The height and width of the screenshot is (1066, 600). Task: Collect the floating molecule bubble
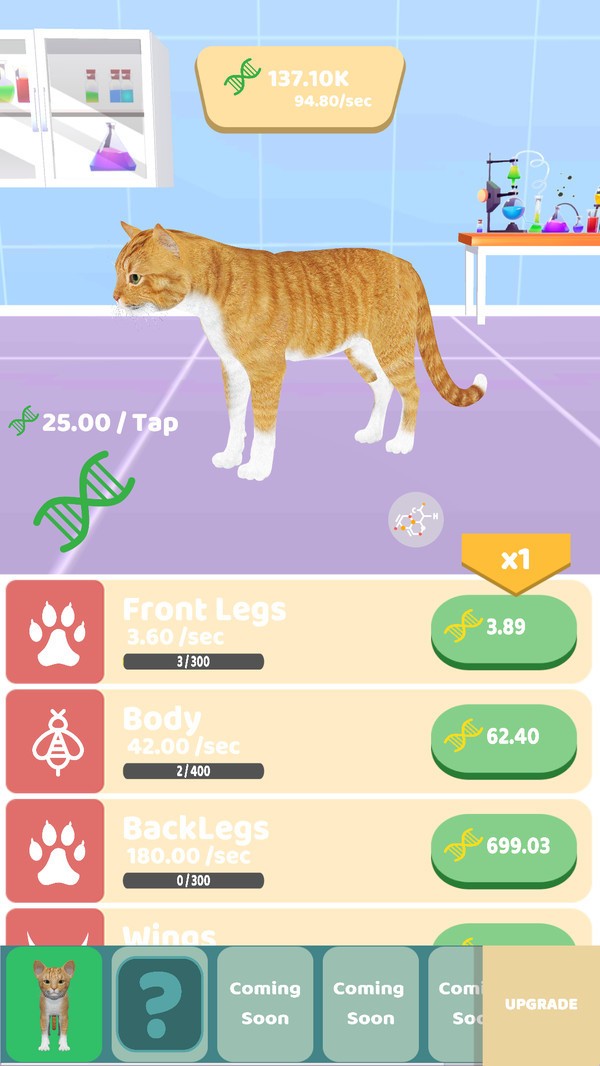coord(416,520)
